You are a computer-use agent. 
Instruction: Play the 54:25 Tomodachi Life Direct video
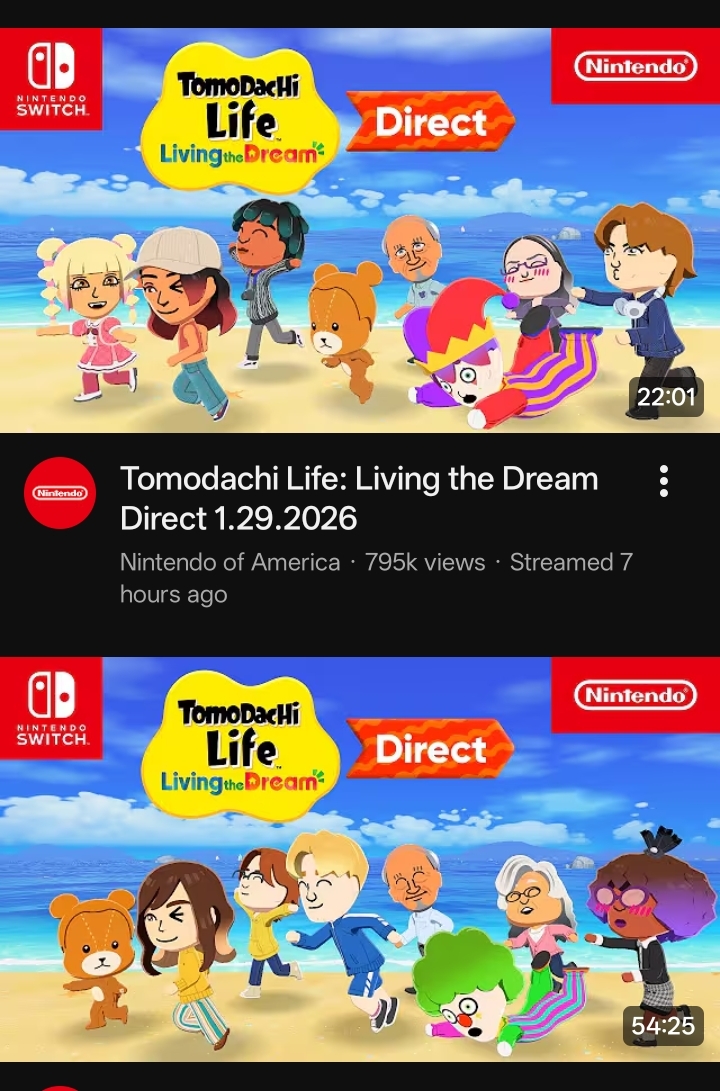click(360, 858)
